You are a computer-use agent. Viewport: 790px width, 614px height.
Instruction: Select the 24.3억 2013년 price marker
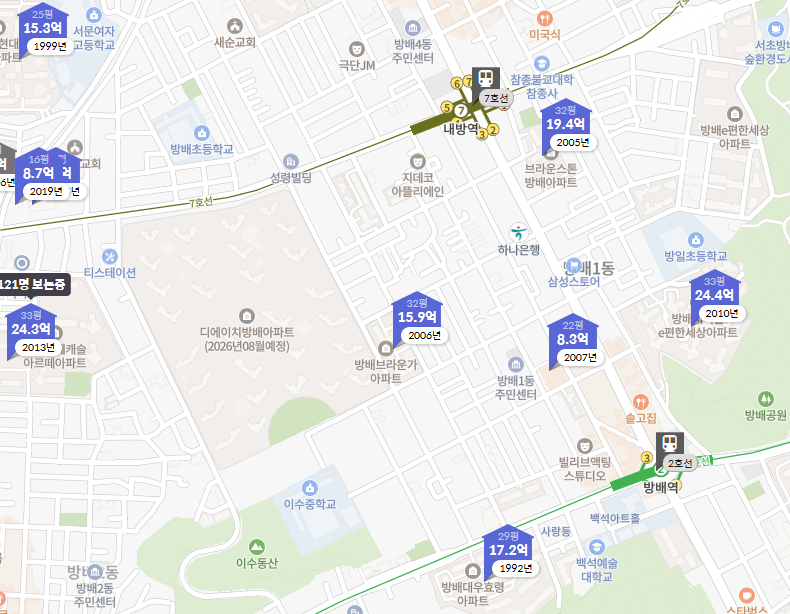[31, 329]
